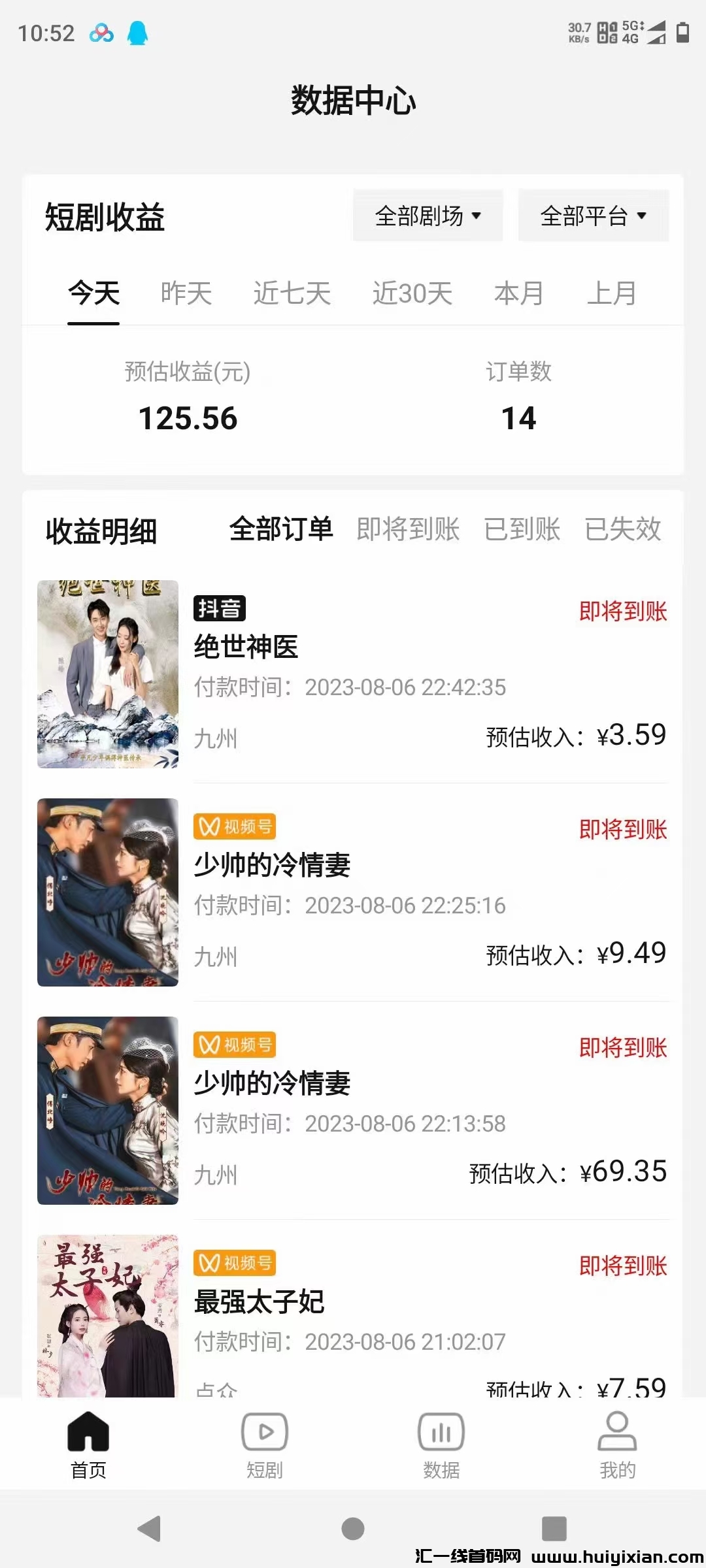
Task: Open the 我的 profile tab
Action: (x=617, y=1445)
